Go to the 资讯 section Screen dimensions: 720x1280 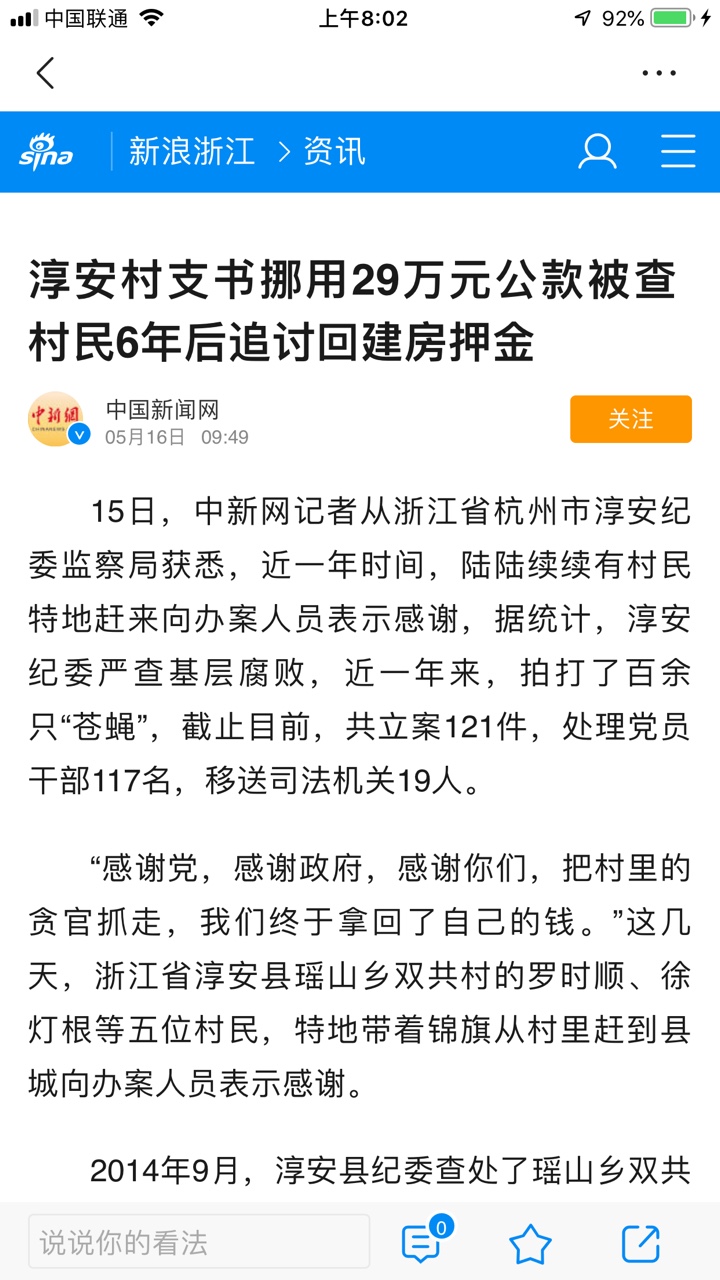334,152
